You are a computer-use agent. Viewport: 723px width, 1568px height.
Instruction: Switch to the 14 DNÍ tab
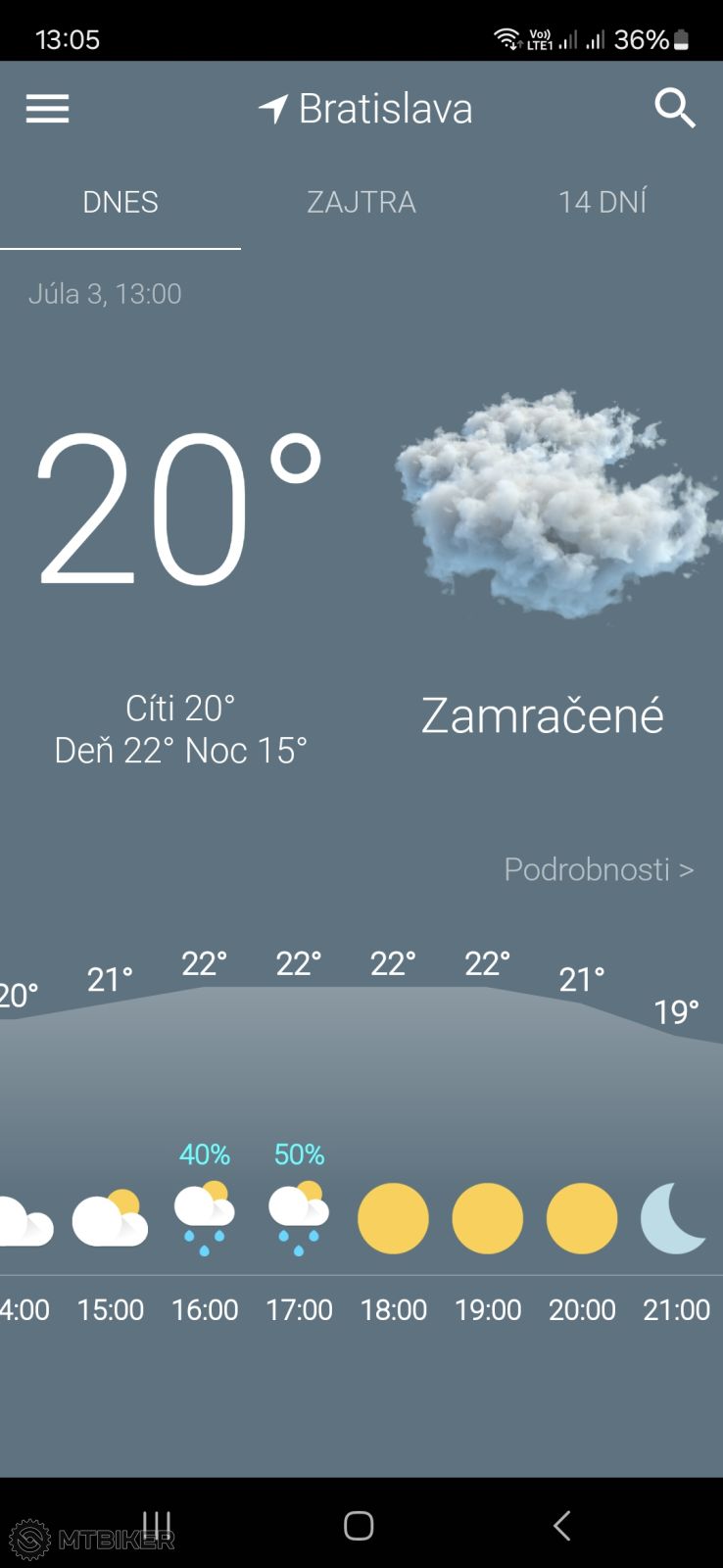[602, 203]
